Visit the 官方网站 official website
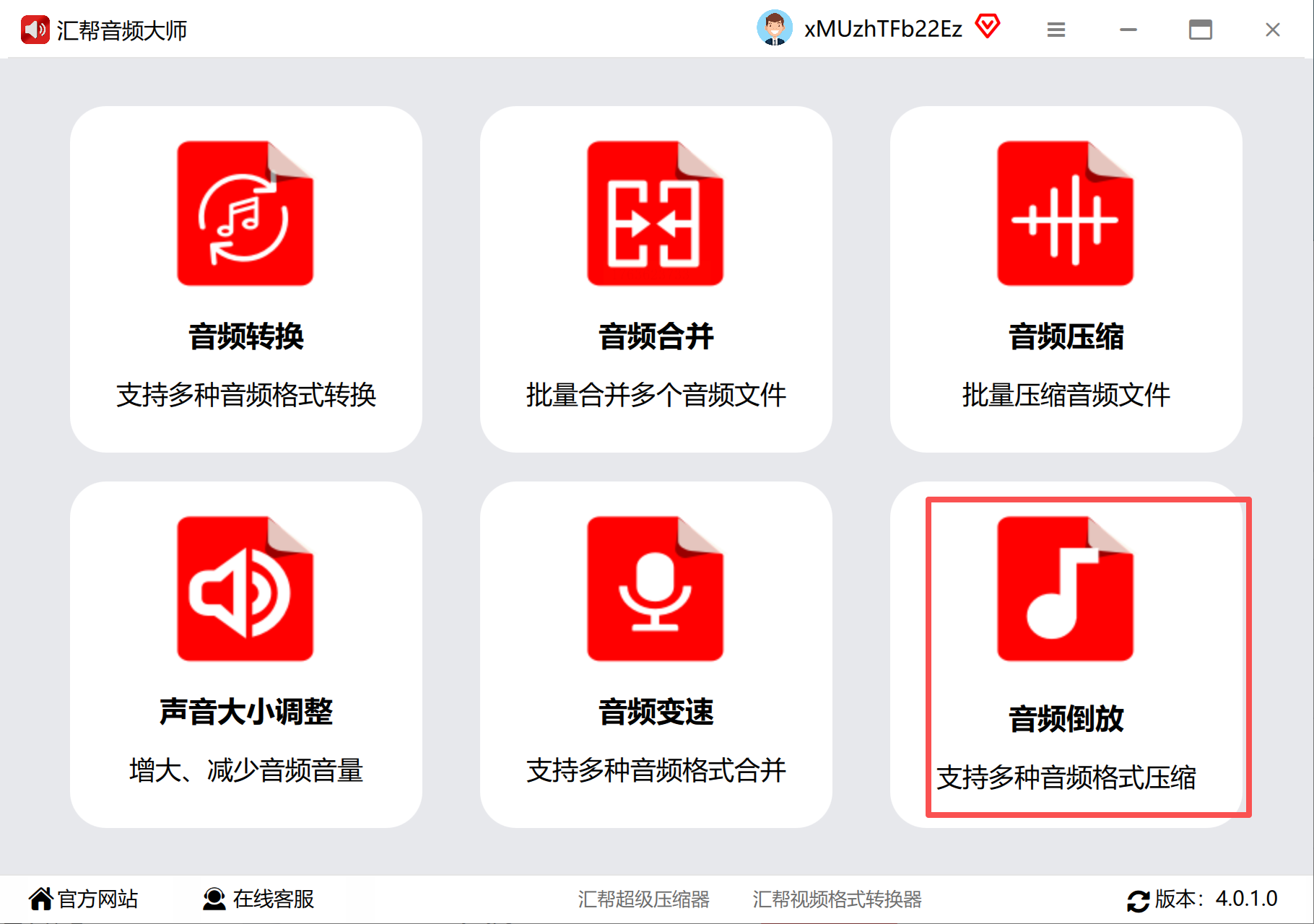 tap(84, 899)
